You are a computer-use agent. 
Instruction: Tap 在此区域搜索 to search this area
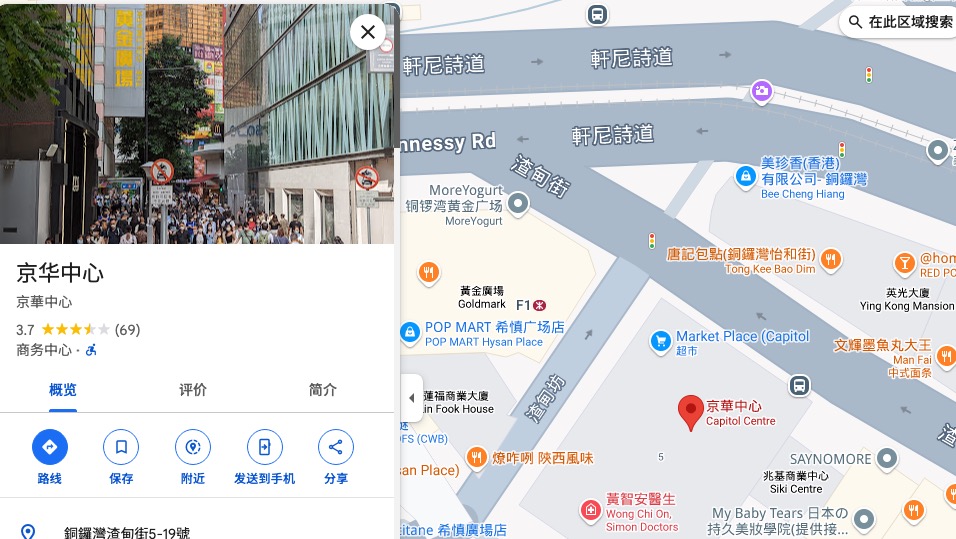pos(900,21)
